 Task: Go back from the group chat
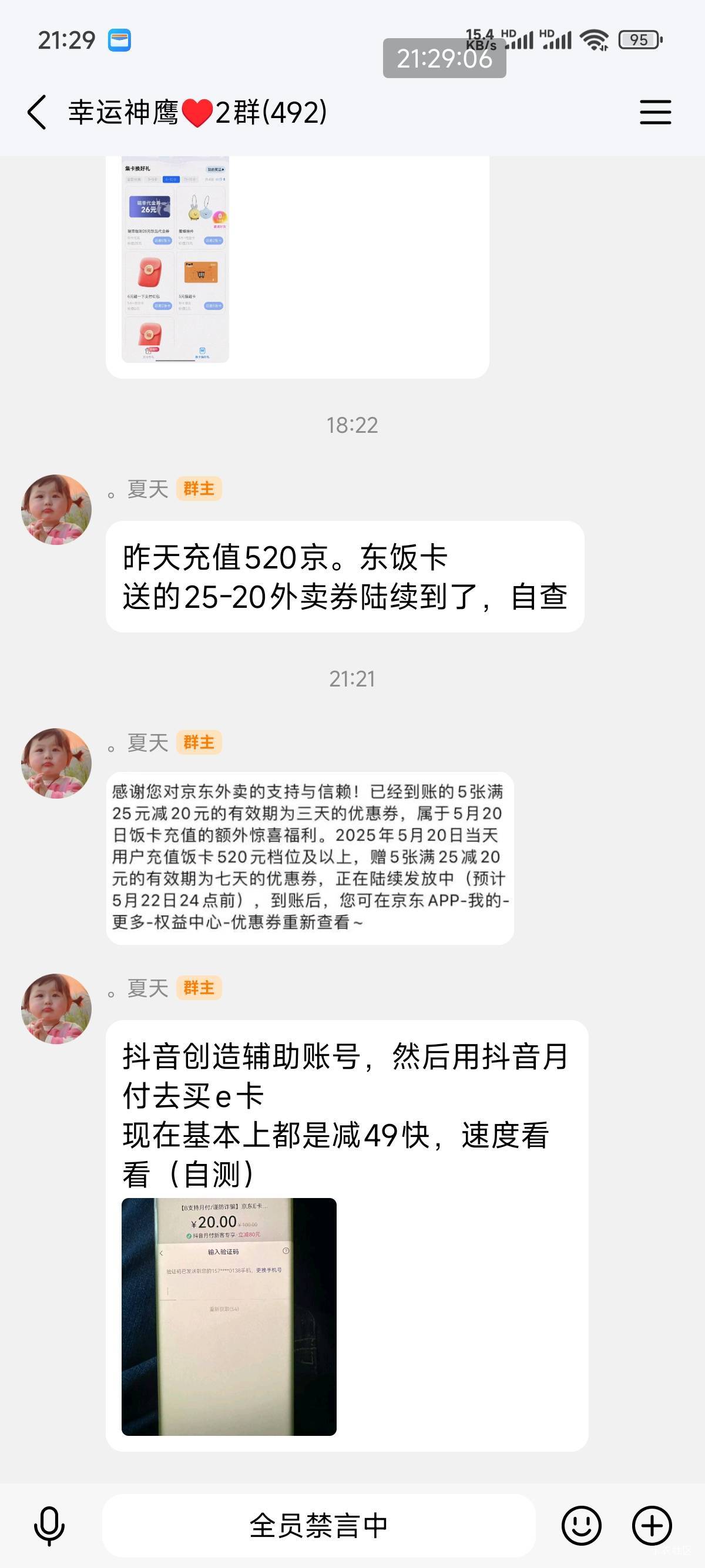click(37, 112)
